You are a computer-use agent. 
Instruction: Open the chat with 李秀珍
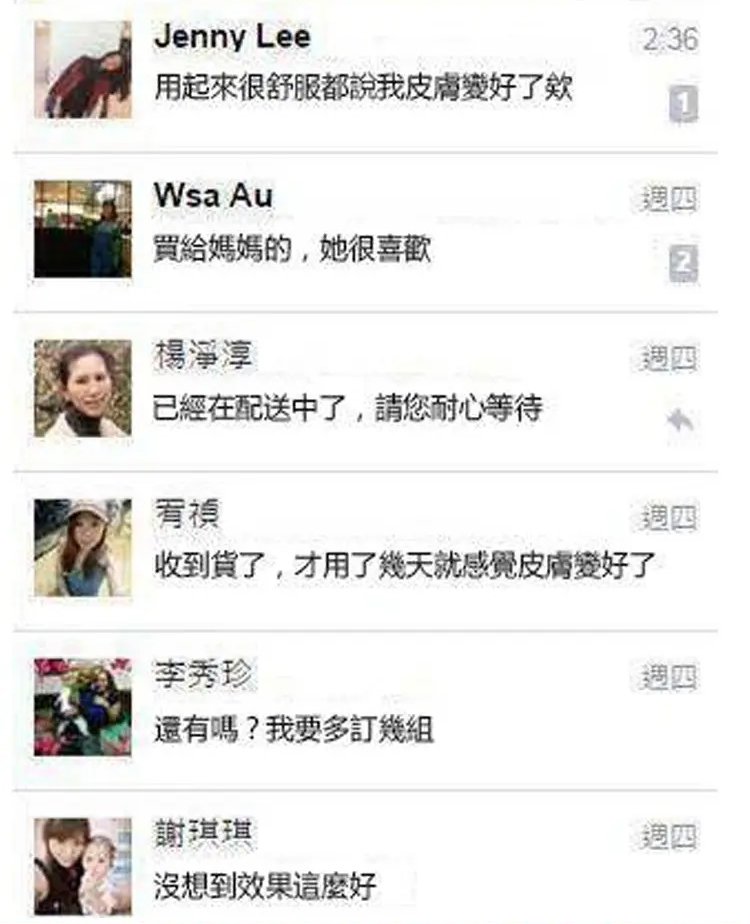click(x=365, y=710)
